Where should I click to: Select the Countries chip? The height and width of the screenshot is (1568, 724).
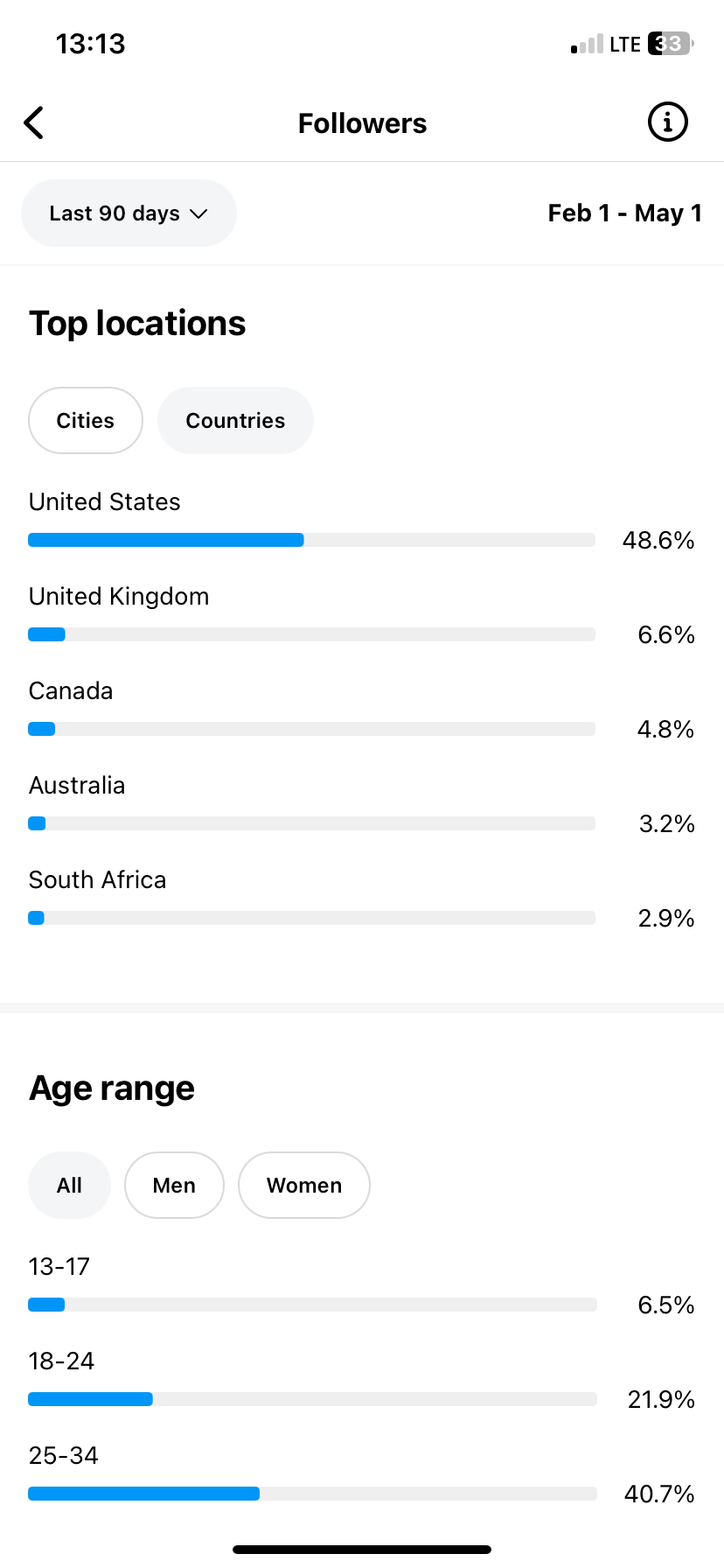[235, 421]
